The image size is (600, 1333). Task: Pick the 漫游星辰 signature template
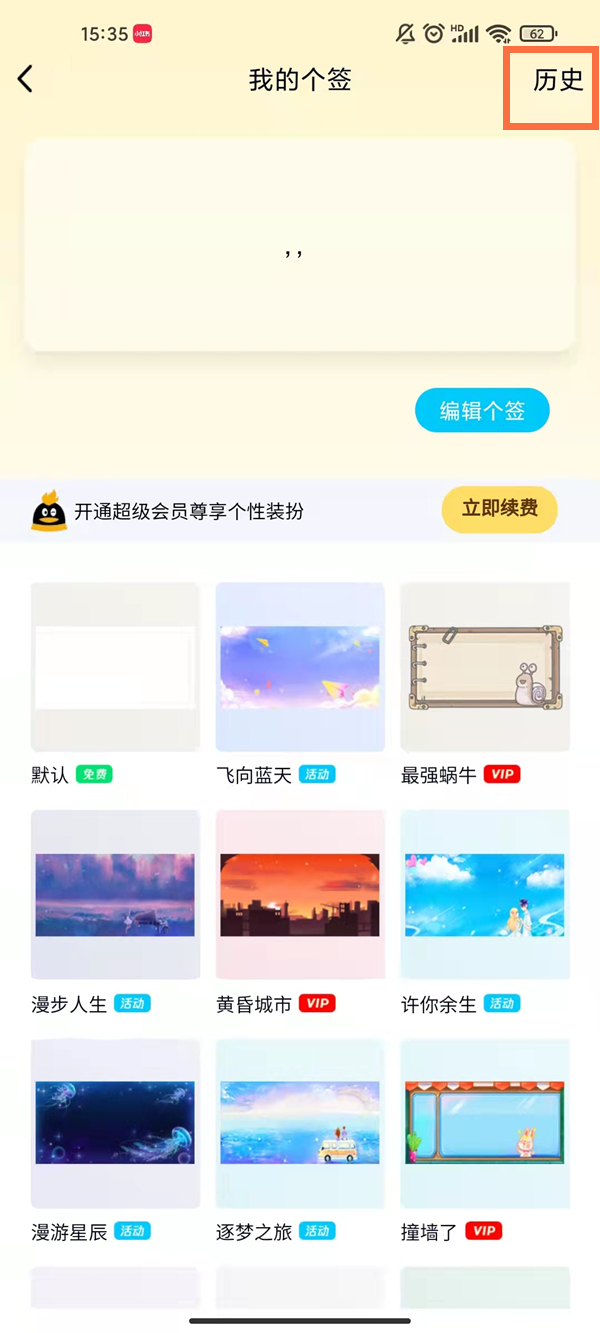pyautogui.click(x=115, y=1123)
